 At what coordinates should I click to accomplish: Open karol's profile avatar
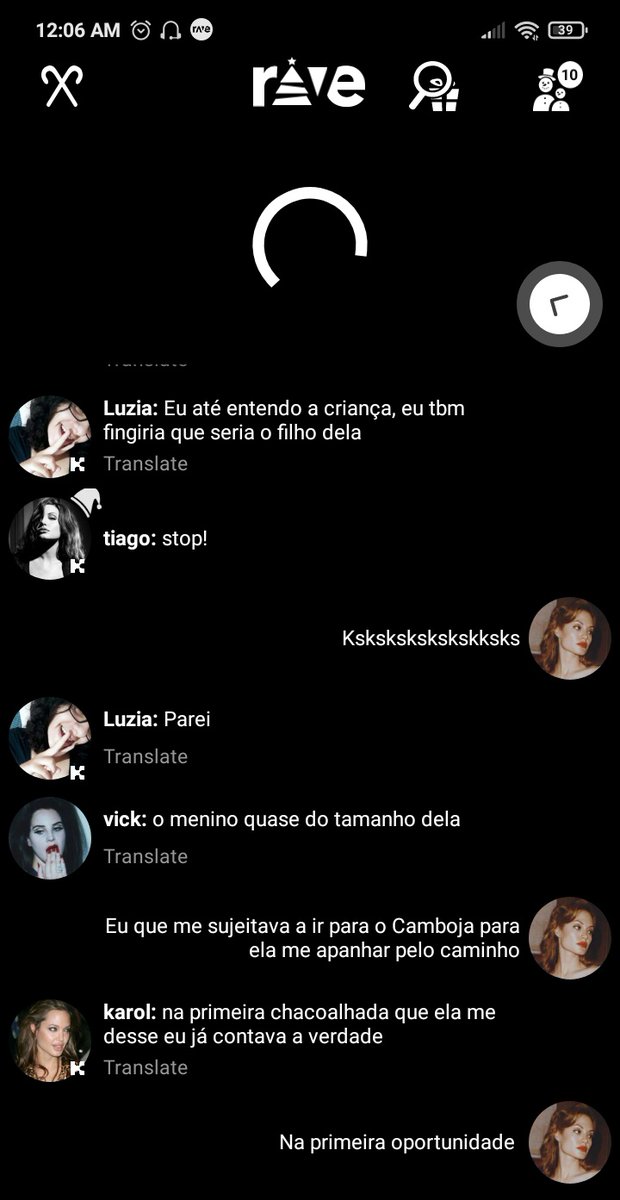pyautogui.click(x=50, y=1039)
